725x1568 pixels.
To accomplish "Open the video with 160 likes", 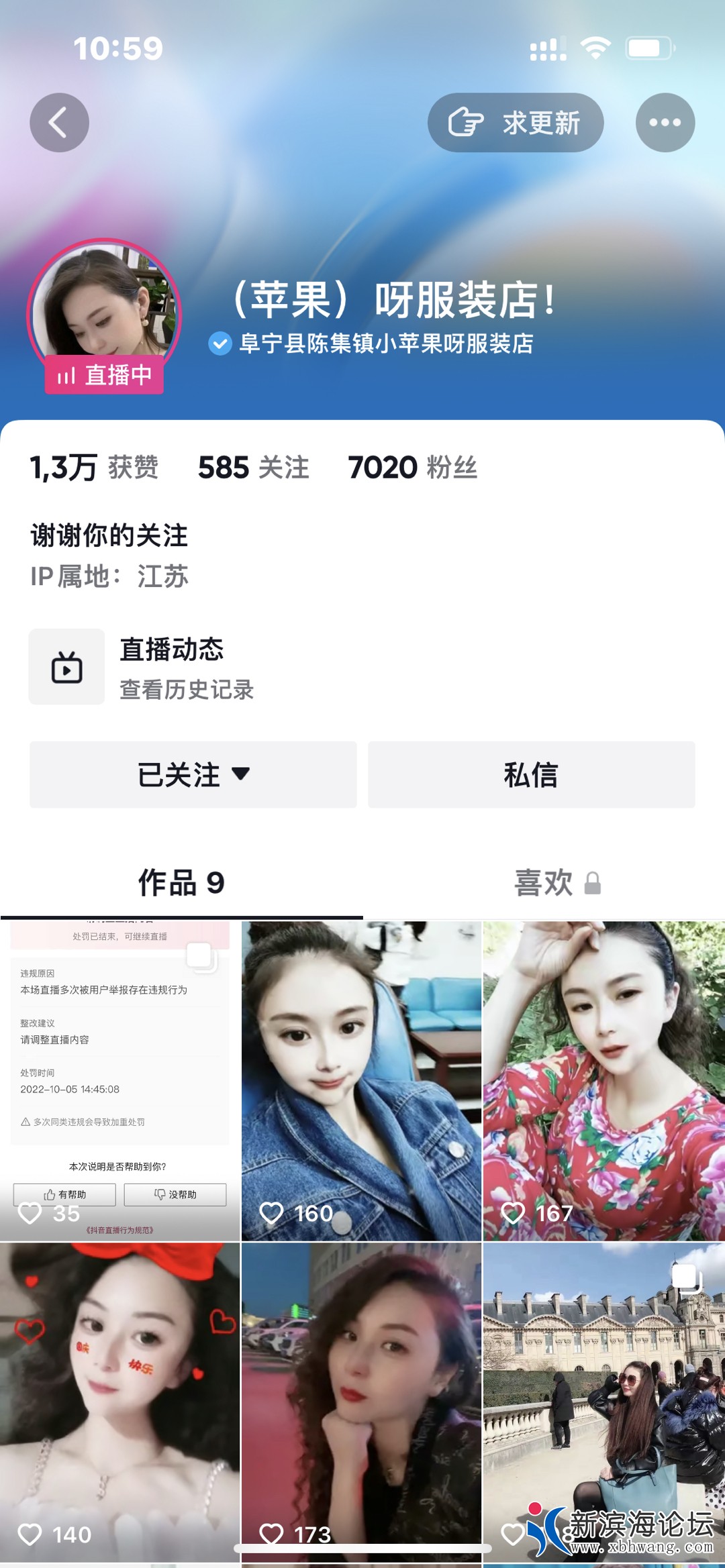I will click(x=361, y=1080).
